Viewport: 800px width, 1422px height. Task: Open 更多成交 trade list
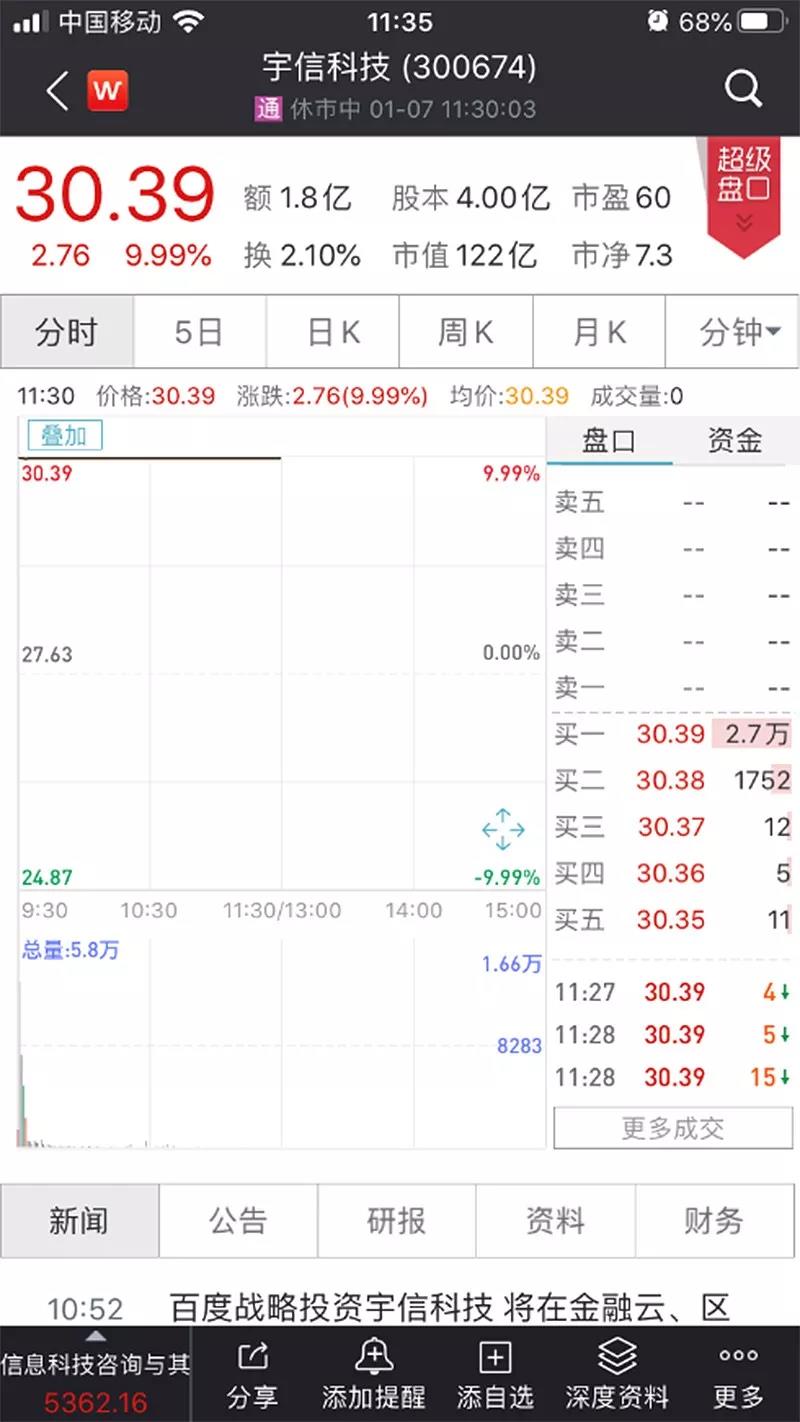673,1128
